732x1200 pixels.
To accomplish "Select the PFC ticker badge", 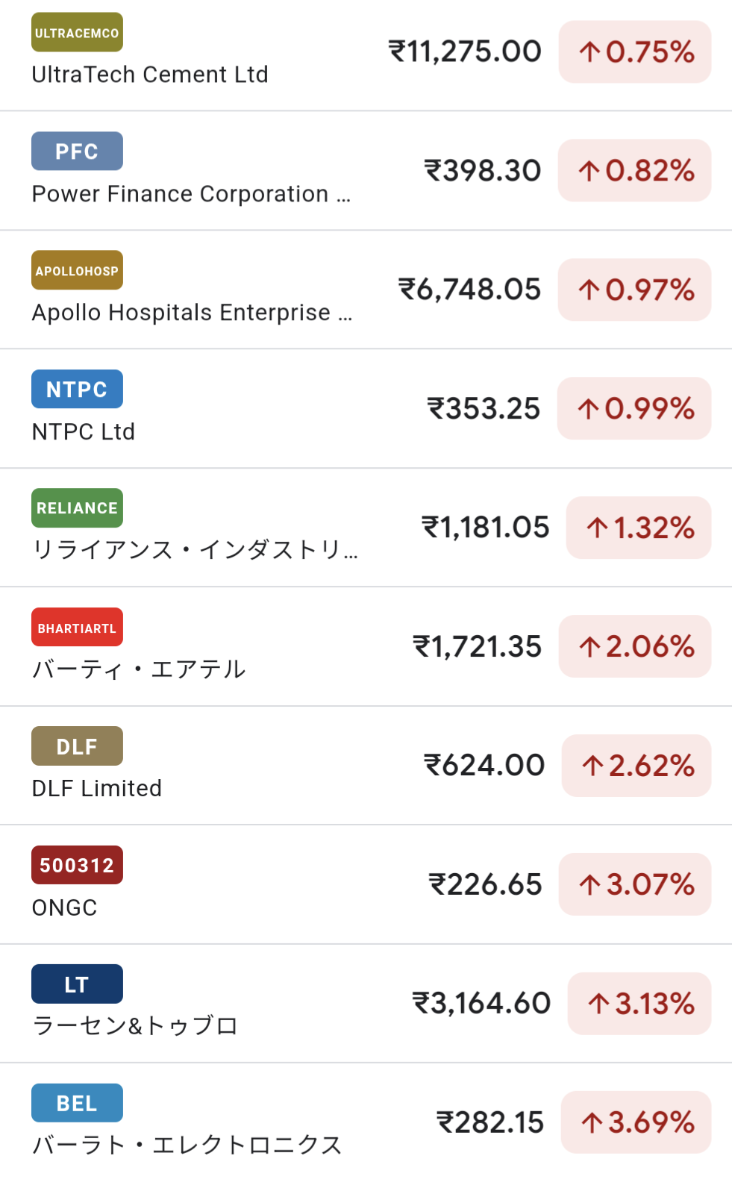I will pyautogui.click(x=77, y=151).
